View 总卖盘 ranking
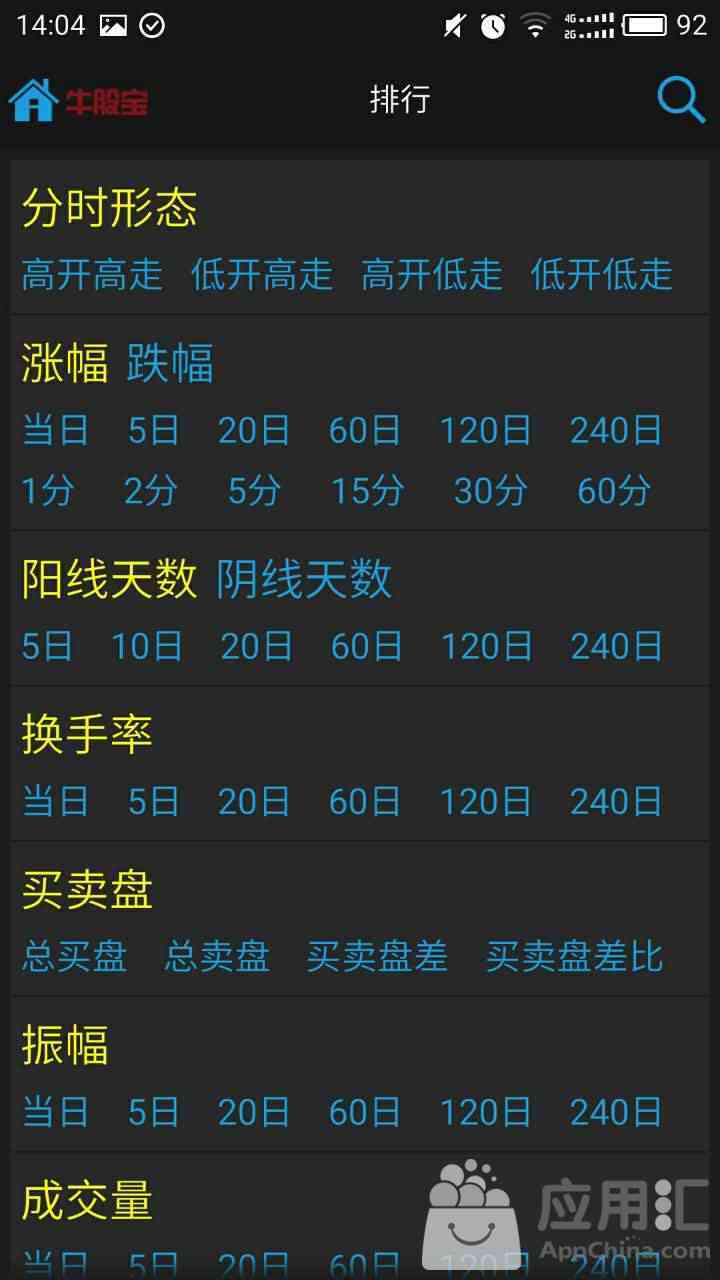Image resolution: width=720 pixels, height=1280 pixels. tap(217, 956)
